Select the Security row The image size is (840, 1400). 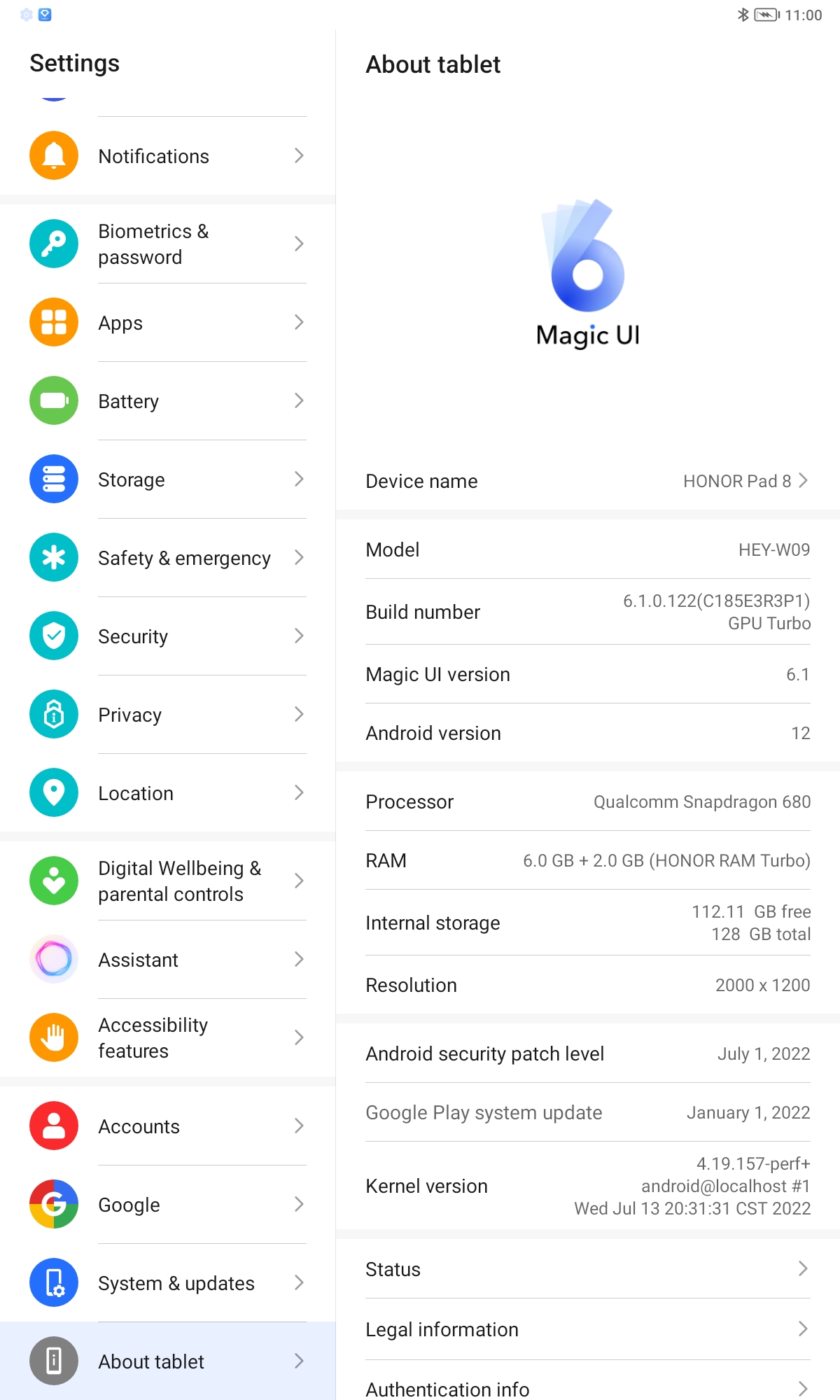click(x=168, y=636)
